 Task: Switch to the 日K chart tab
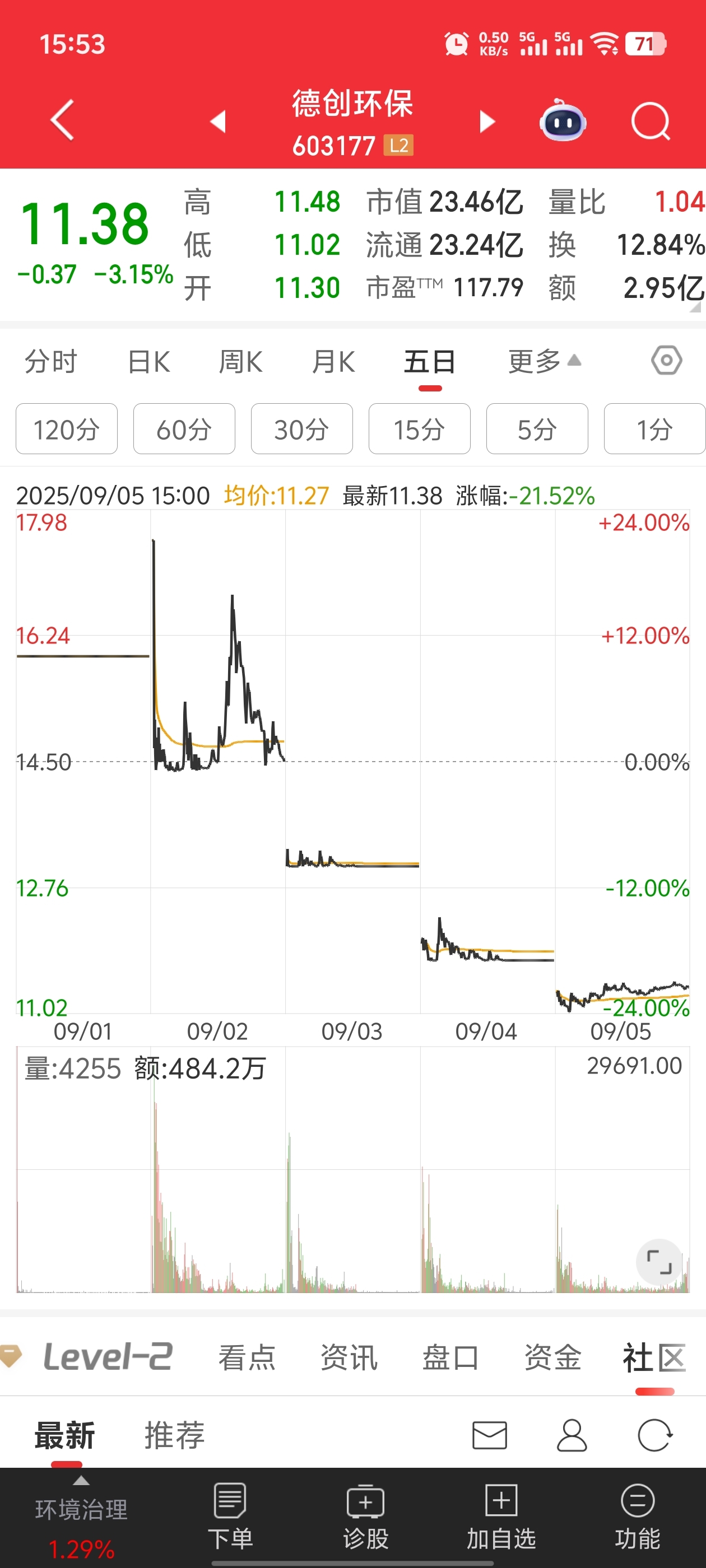(x=148, y=362)
